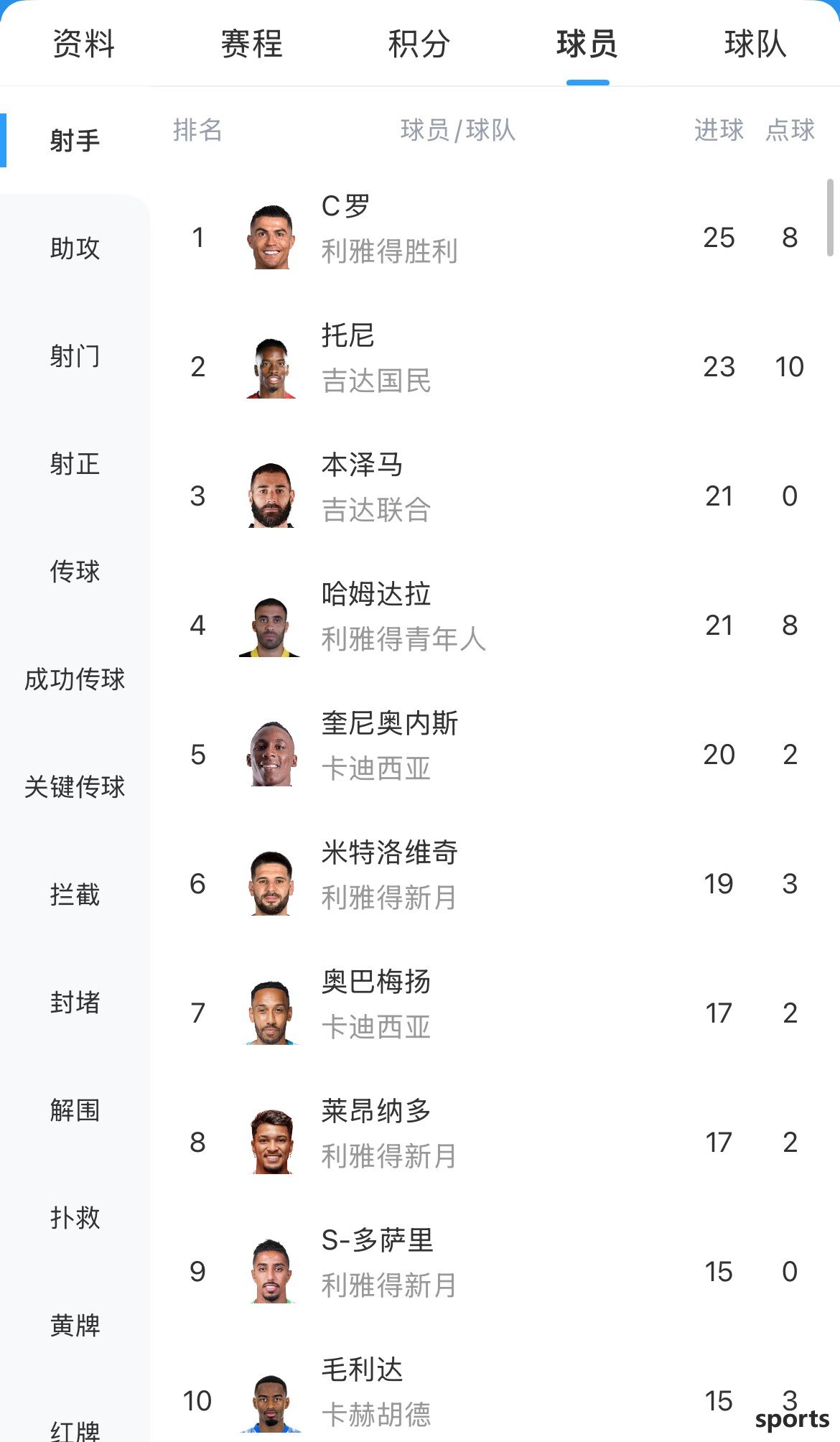Show the 射门 ranking
Viewport: 840px width, 1442px height.
coord(75,356)
